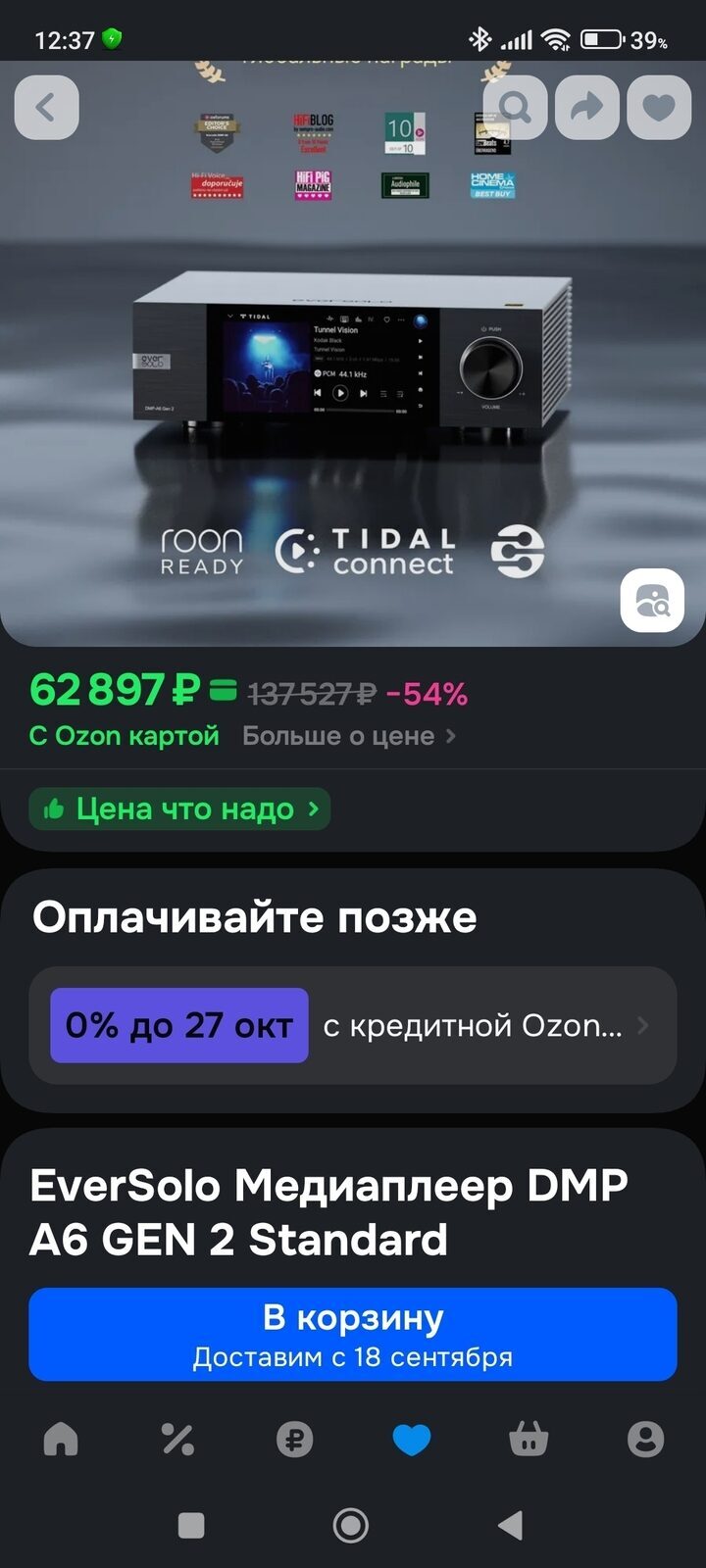
Task: Open 'Больше о цене' price details
Action: [348, 736]
